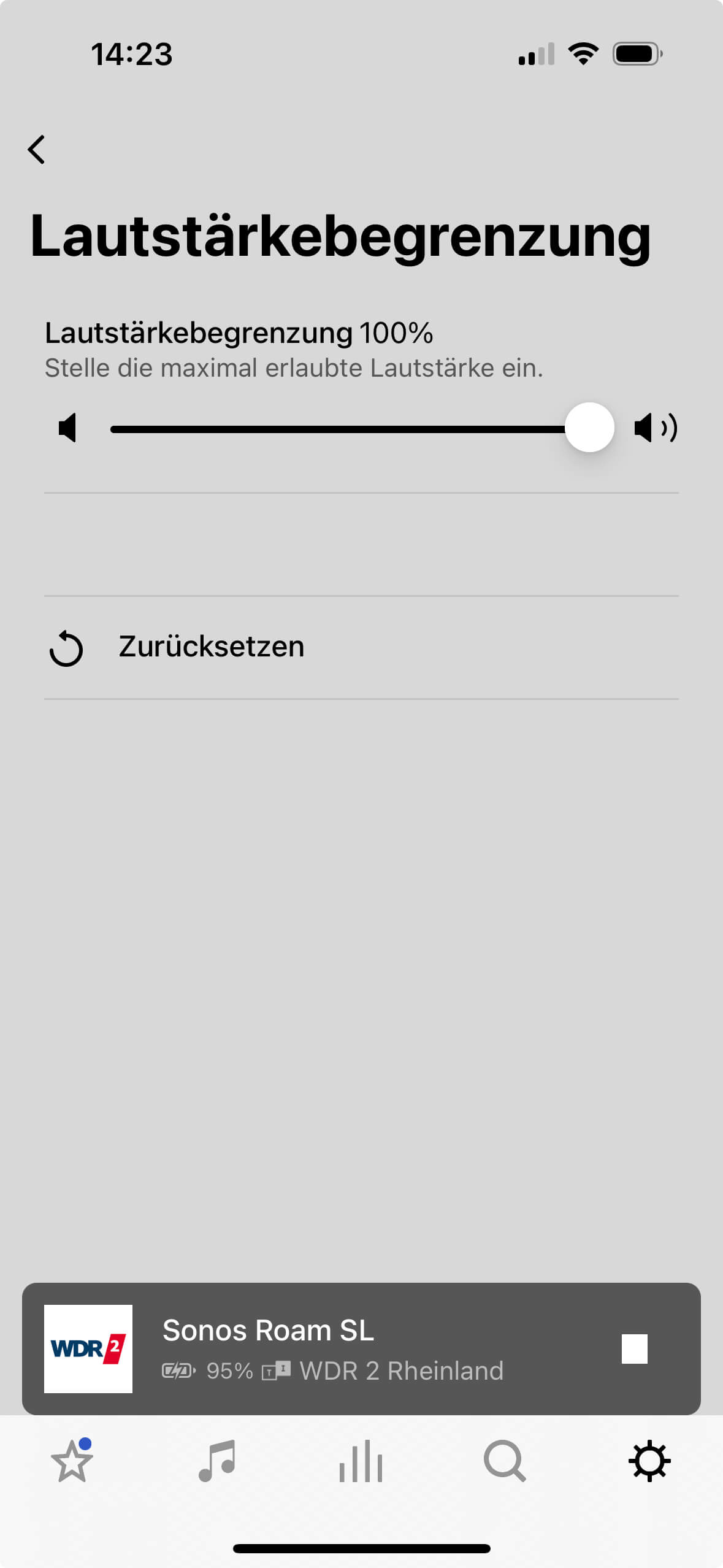
Task: Open the search tab
Action: tap(505, 1461)
